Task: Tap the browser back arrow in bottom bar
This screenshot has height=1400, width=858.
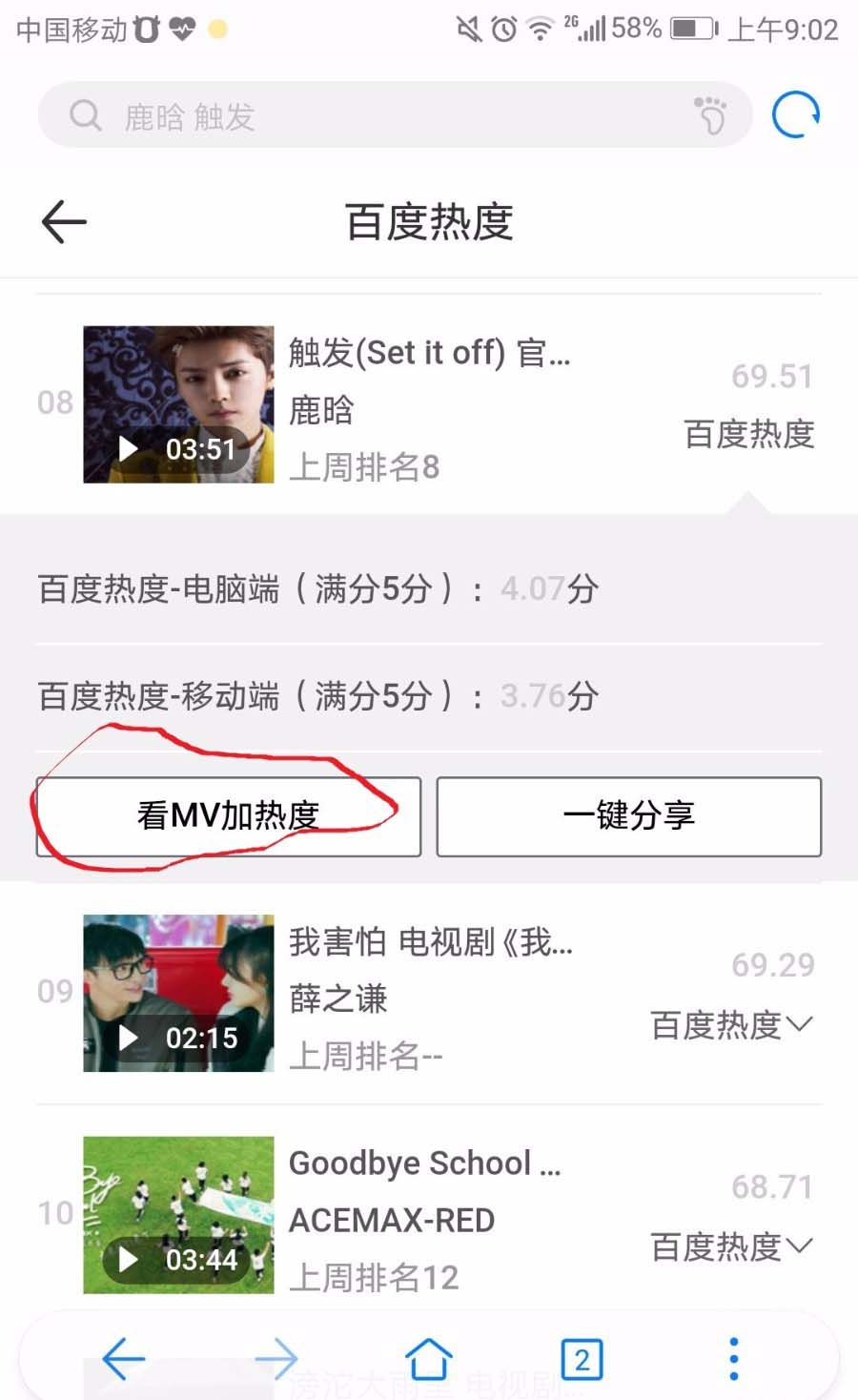Action: coord(124,1359)
